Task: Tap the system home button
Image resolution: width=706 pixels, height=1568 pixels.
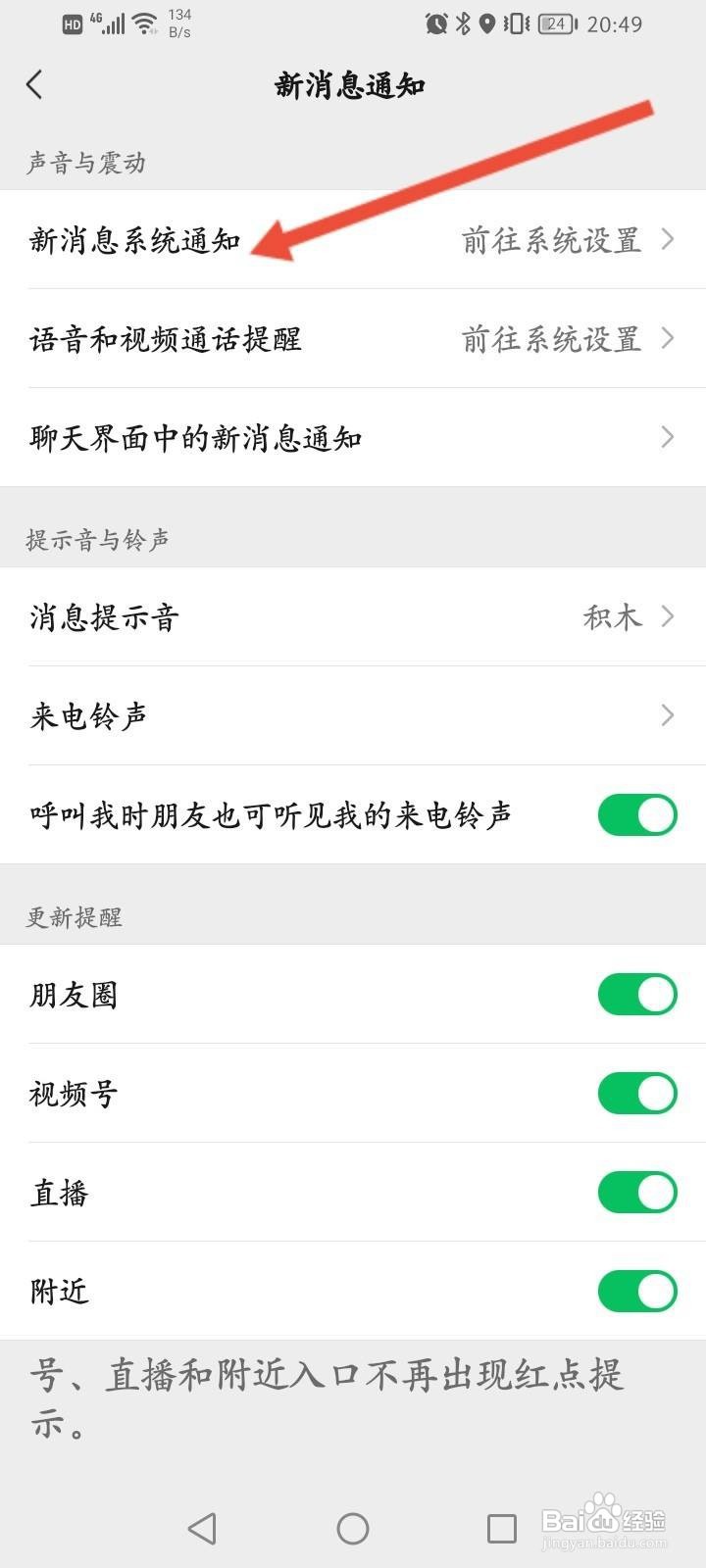Action: [353, 1528]
